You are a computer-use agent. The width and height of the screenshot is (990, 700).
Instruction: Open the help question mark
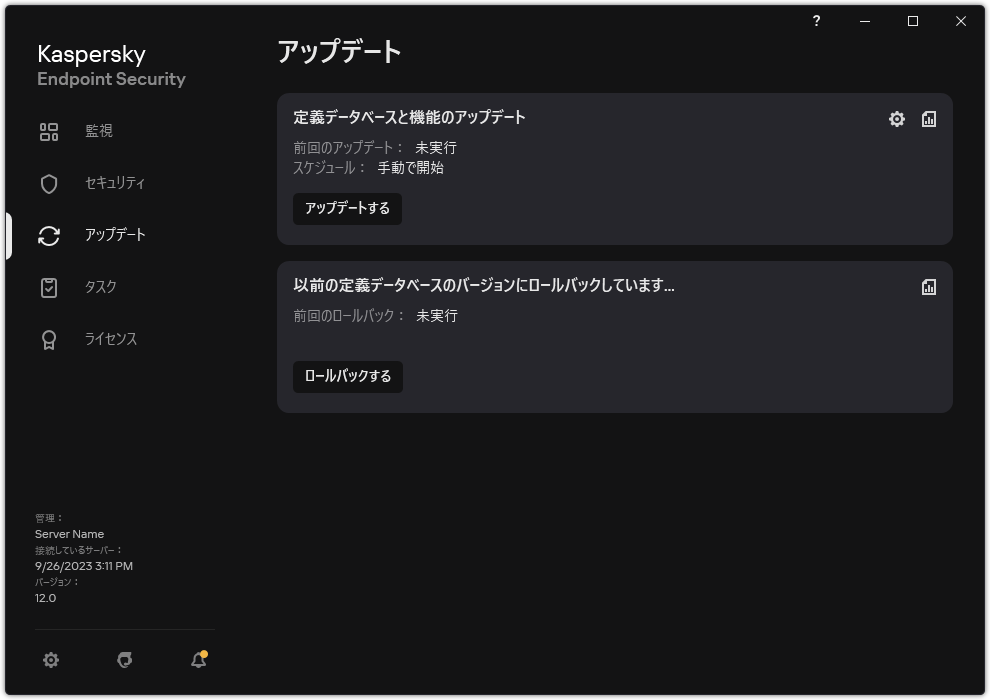816,21
